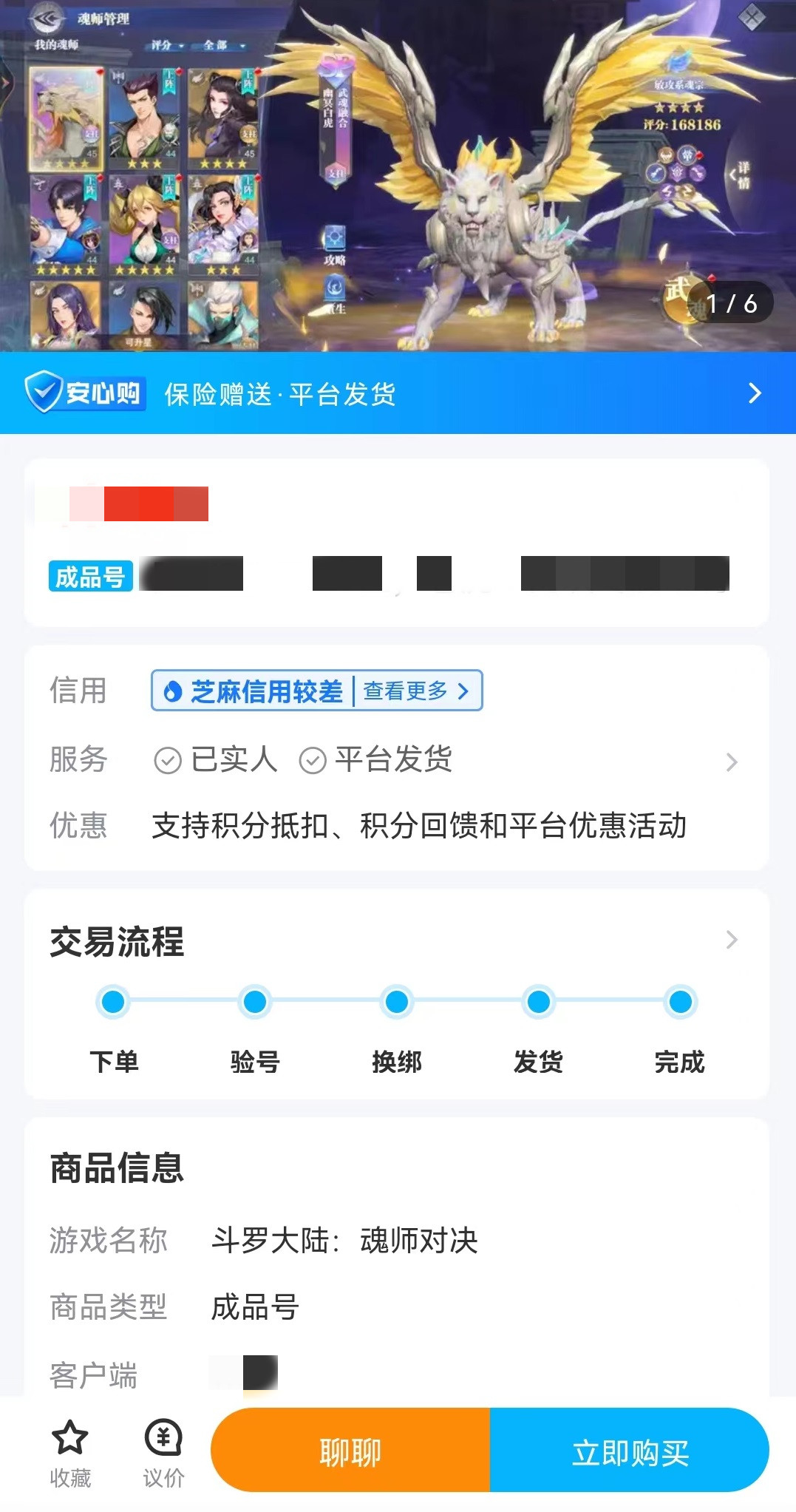
Task: Open 议价 to negotiate price
Action: tap(163, 1452)
